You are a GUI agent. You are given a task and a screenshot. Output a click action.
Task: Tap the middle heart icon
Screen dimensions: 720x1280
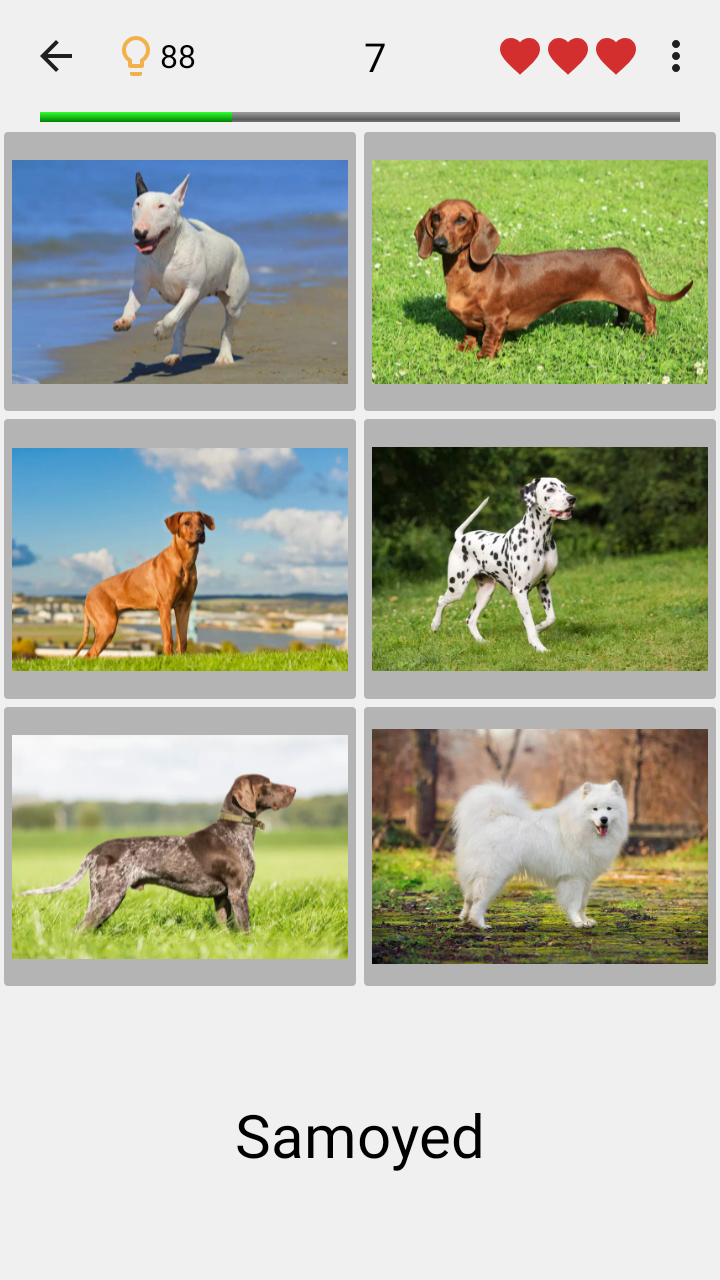pyautogui.click(x=566, y=53)
